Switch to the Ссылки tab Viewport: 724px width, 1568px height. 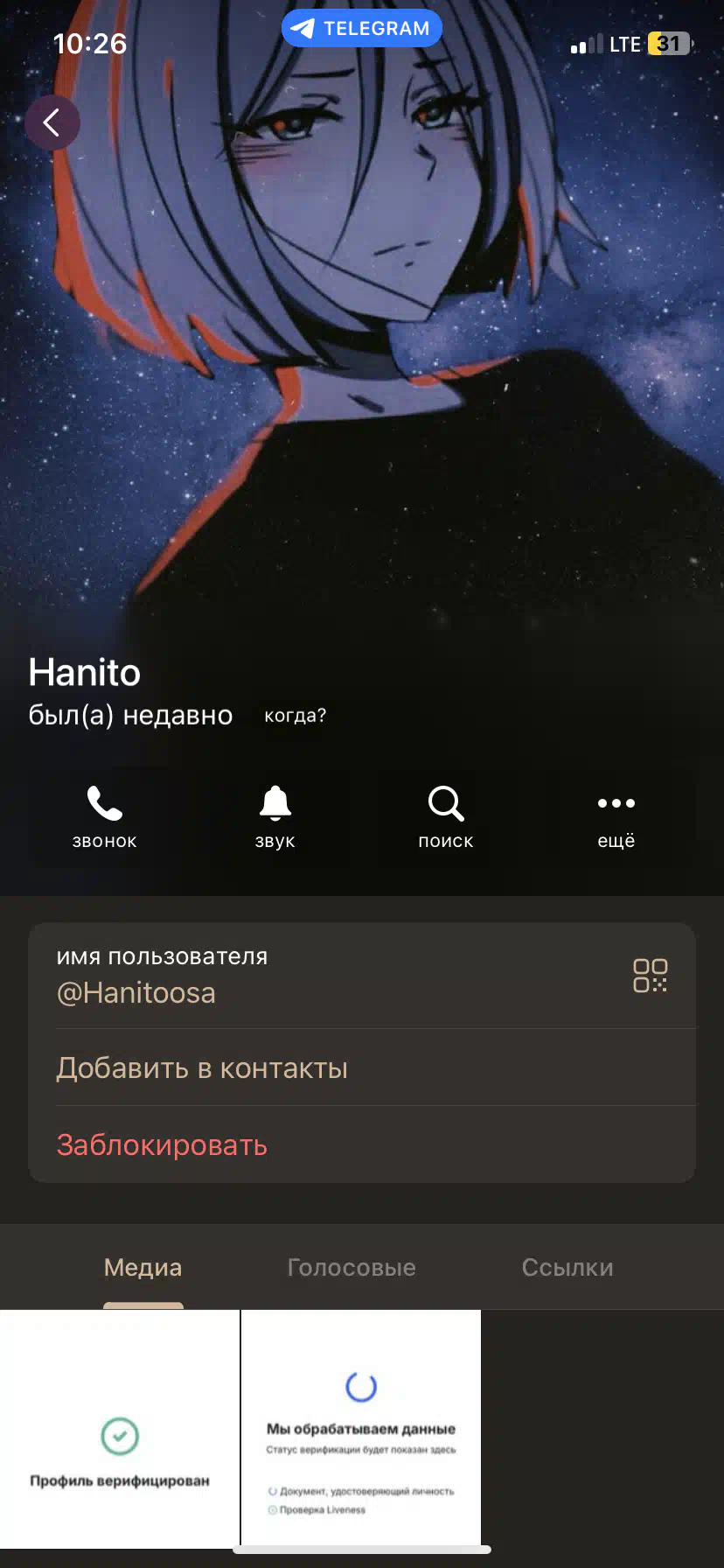click(567, 1267)
